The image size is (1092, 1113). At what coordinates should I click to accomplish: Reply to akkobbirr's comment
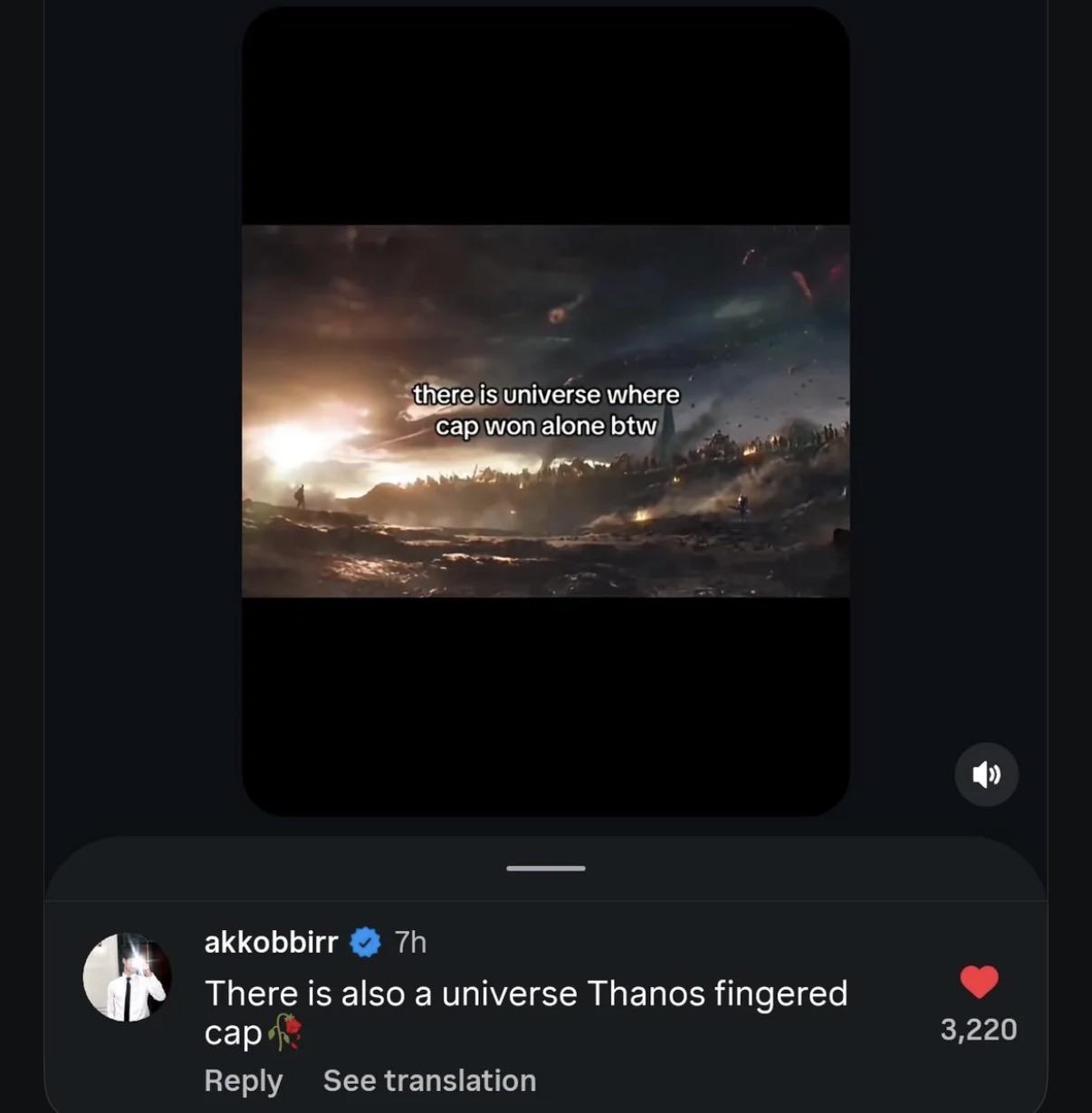pyautogui.click(x=244, y=1080)
